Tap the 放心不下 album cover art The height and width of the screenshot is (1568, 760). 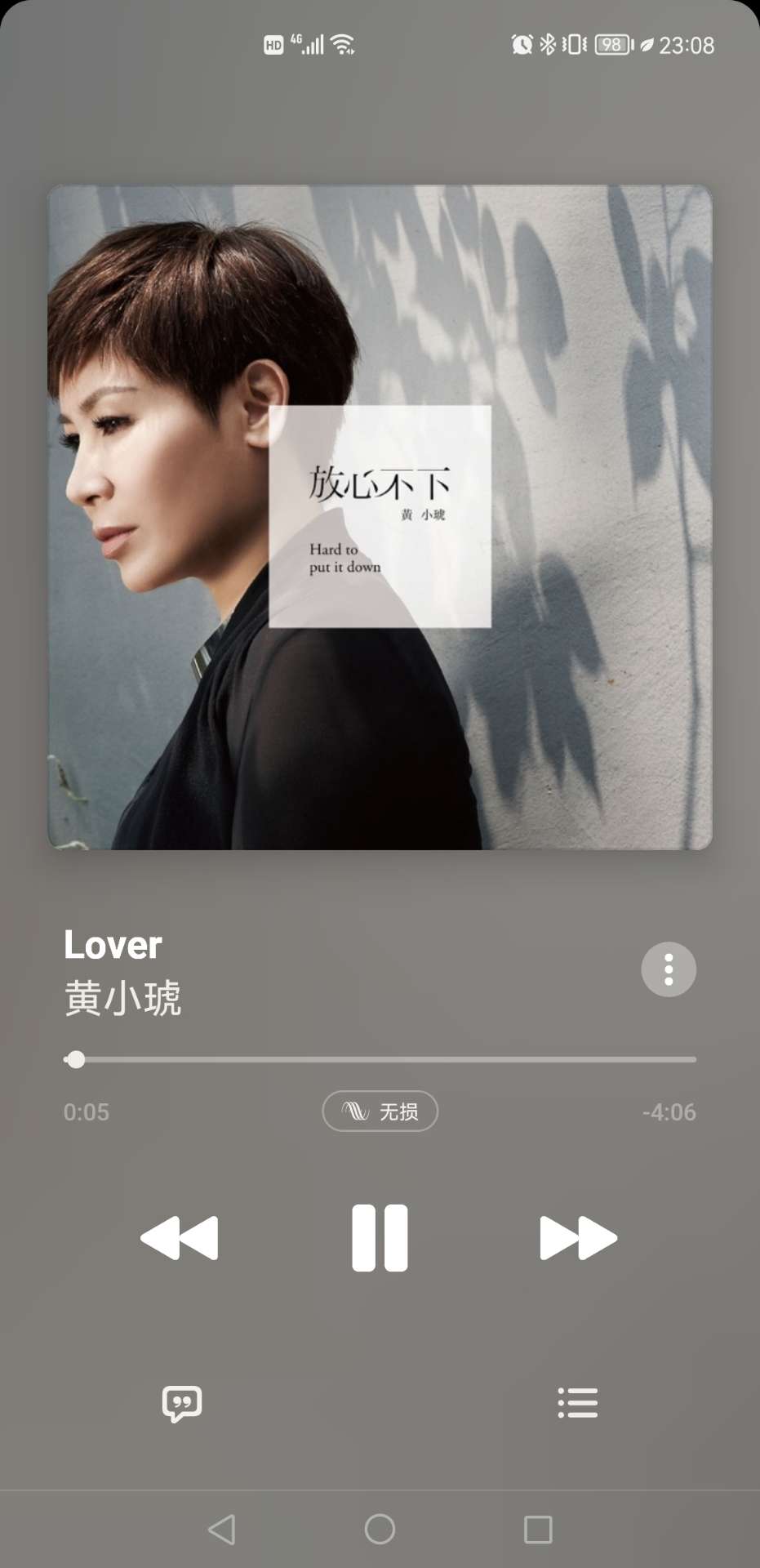click(380, 517)
